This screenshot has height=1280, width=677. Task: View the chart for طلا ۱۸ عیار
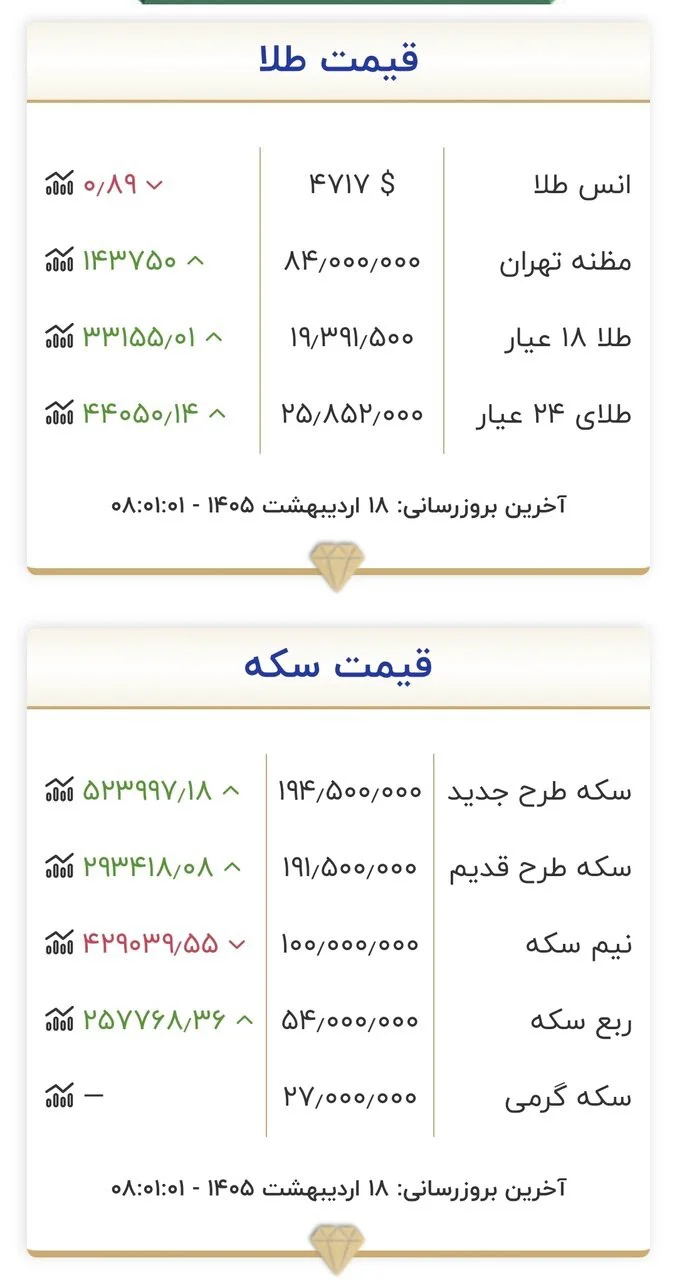[60, 337]
